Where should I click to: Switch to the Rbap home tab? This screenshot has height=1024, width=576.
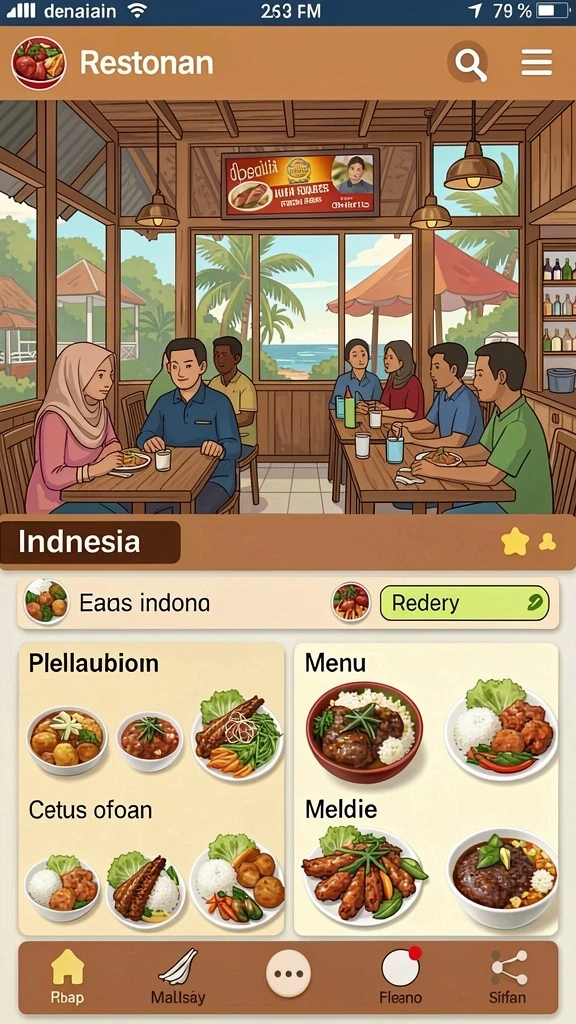[68, 977]
